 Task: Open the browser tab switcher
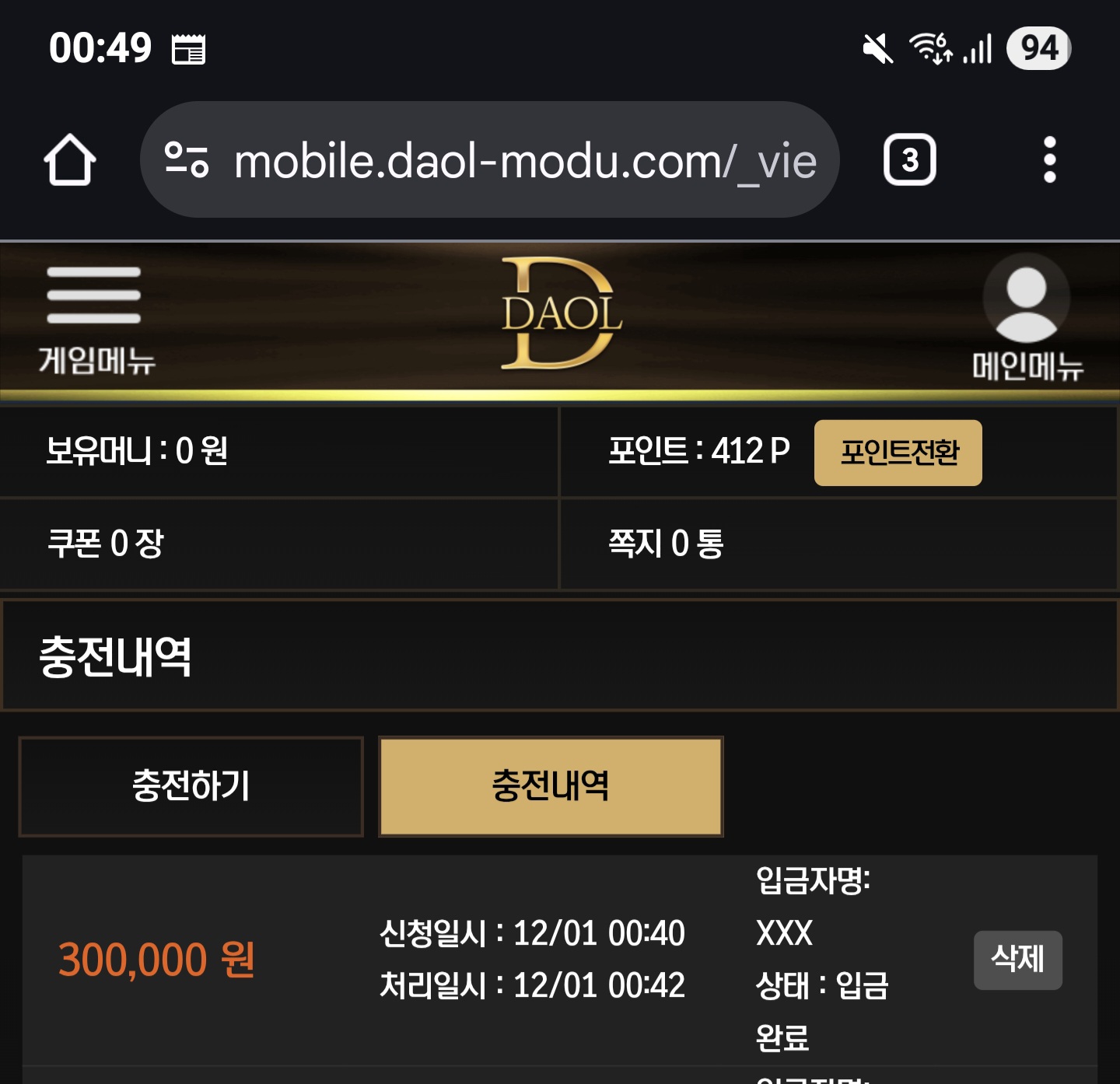909,160
